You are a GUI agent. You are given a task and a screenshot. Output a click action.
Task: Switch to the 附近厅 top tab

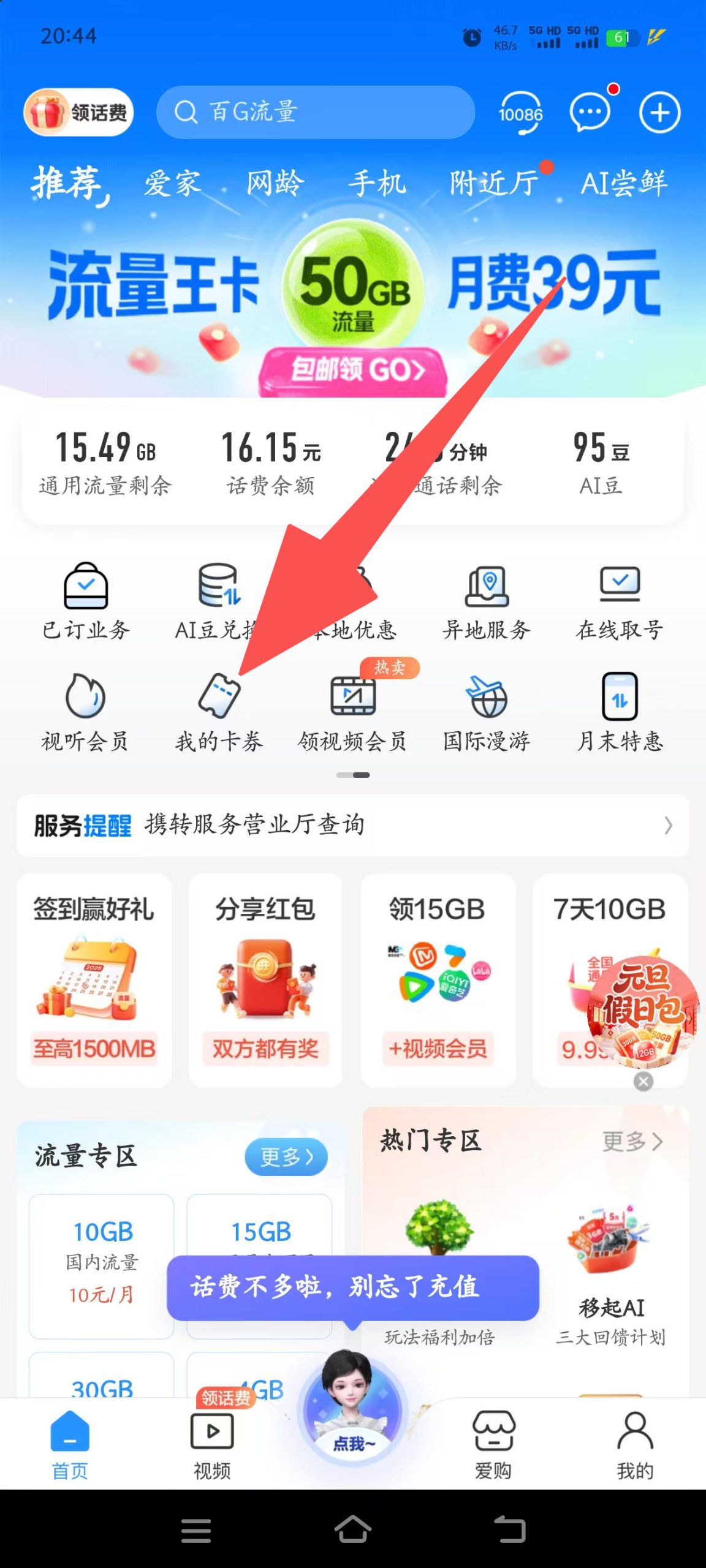pyautogui.click(x=494, y=183)
